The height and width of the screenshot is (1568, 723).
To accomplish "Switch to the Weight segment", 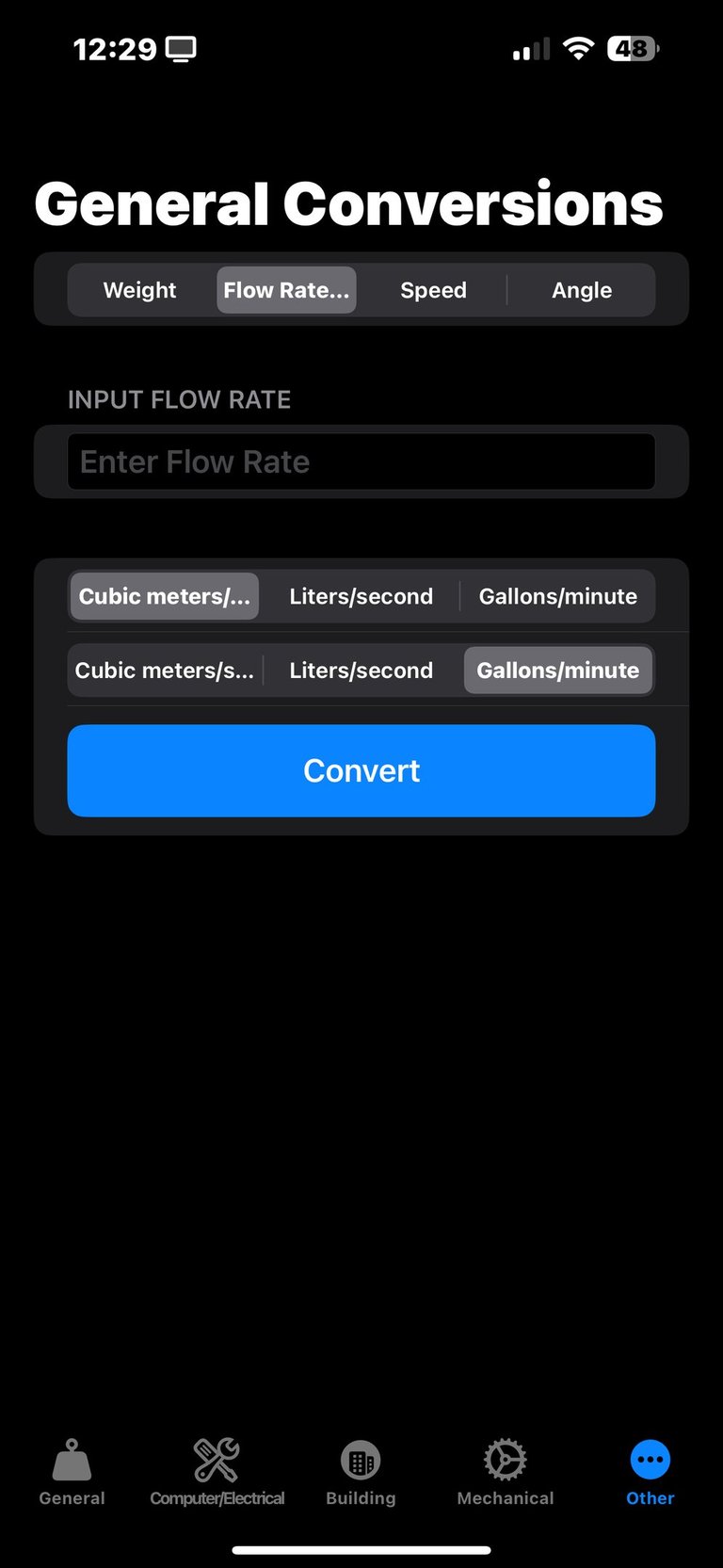I will tap(139, 290).
